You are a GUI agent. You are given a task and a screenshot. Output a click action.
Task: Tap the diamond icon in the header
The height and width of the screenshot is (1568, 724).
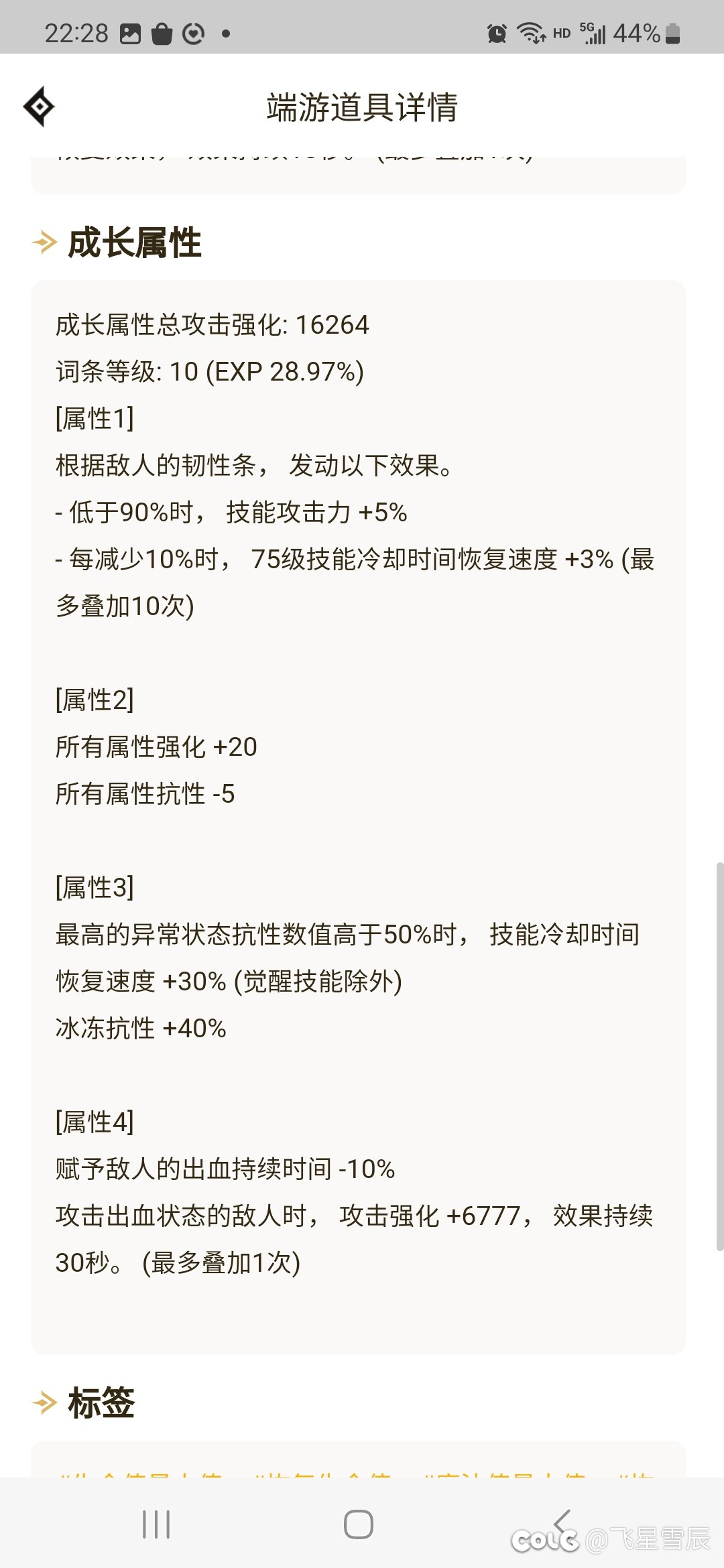click(39, 107)
